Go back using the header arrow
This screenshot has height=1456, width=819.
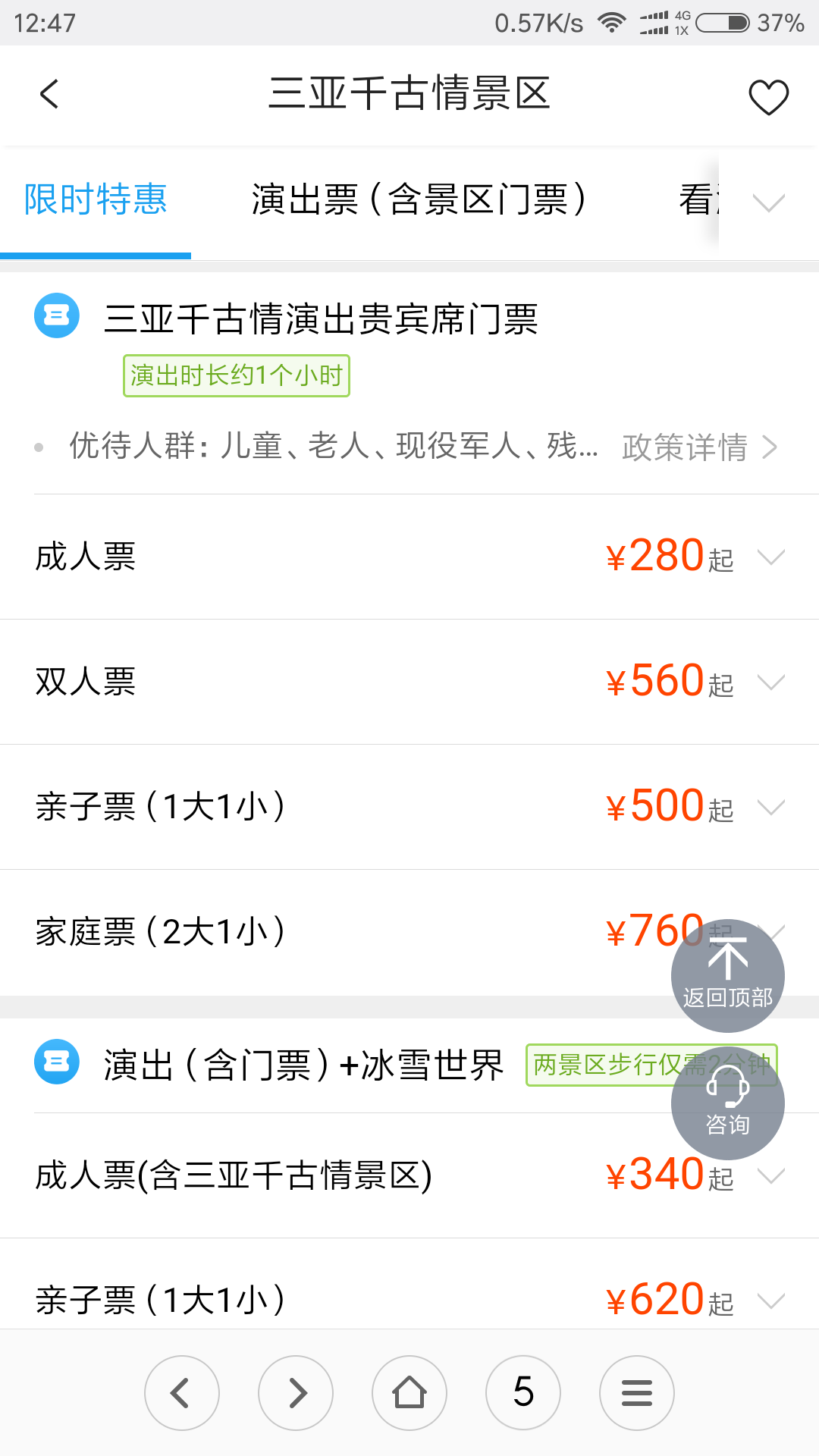[x=49, y=95]
